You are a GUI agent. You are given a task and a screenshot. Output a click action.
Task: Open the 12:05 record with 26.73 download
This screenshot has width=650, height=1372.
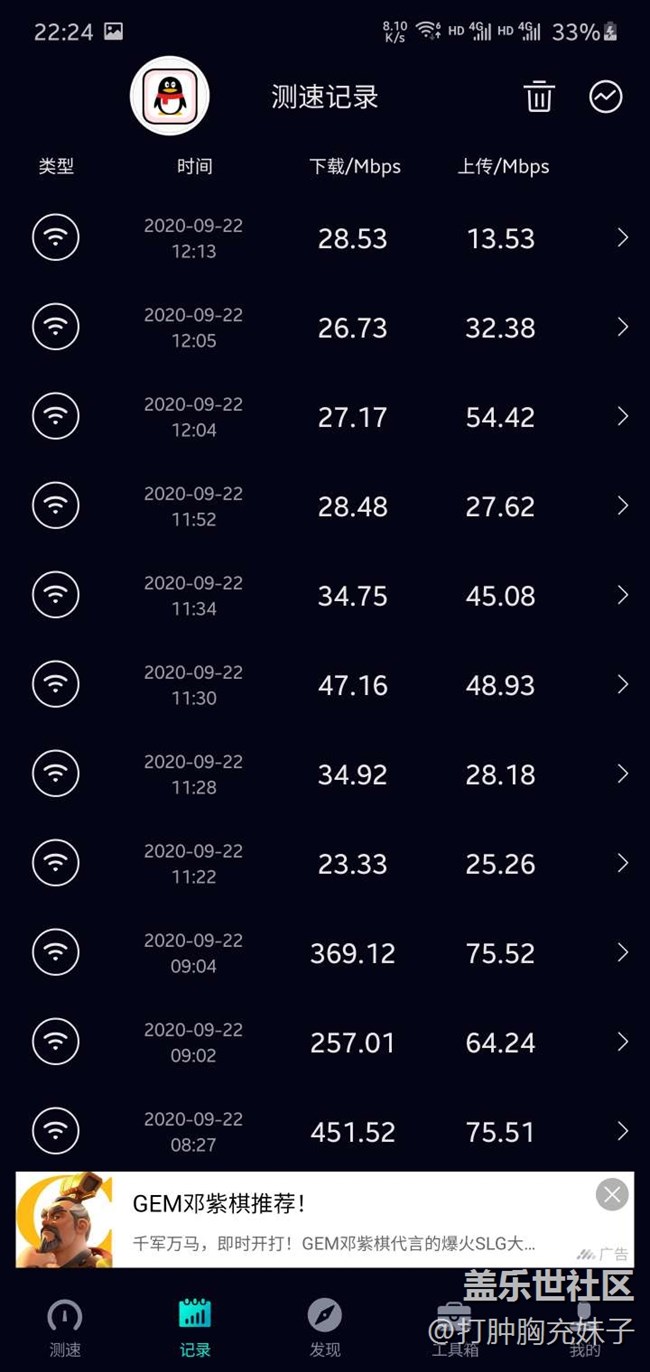(325, 327)
